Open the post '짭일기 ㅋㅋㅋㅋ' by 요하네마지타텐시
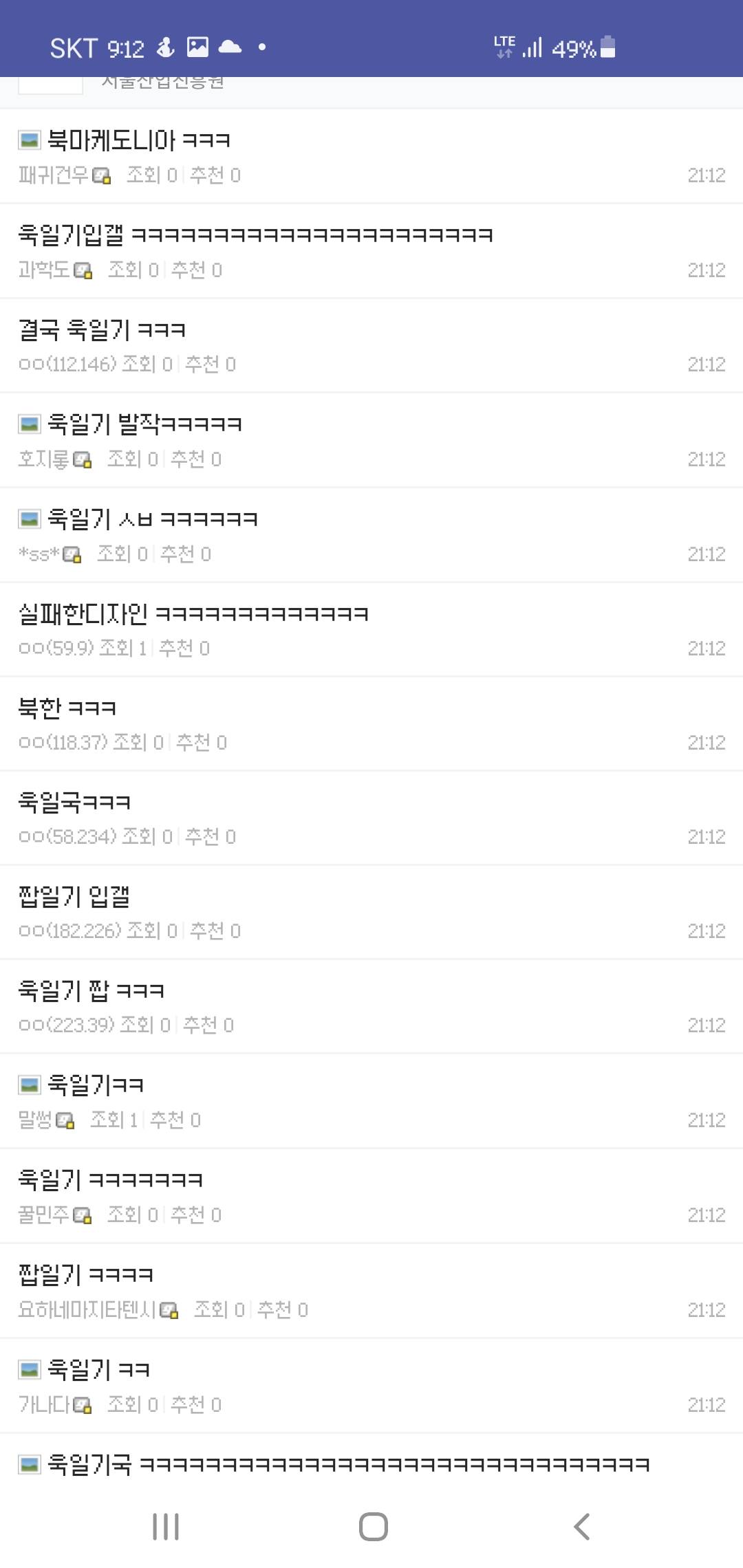The height and width of the screenshot is (1568, 743). tap(85, 1274)
